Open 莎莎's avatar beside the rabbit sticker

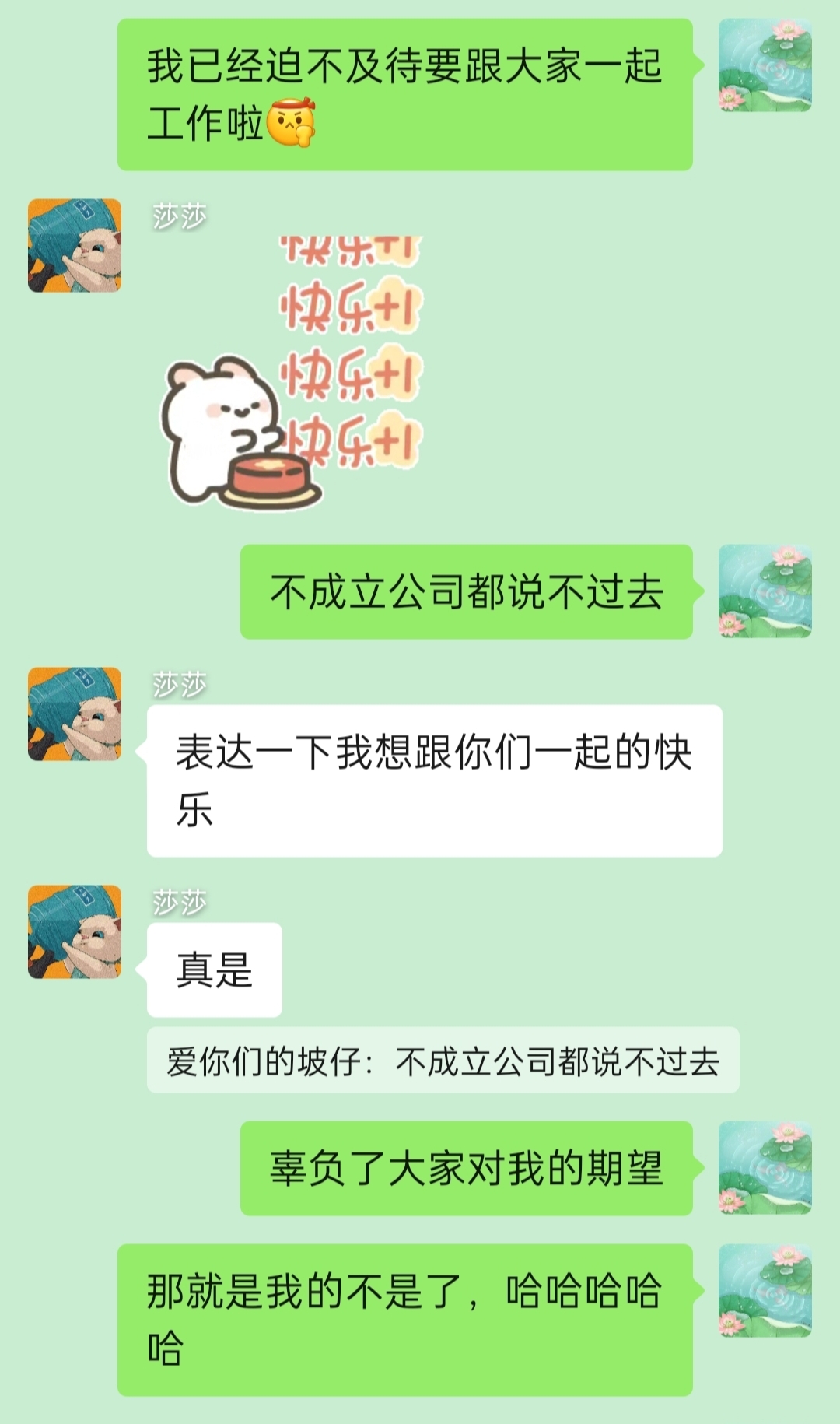tap(75, 245)
